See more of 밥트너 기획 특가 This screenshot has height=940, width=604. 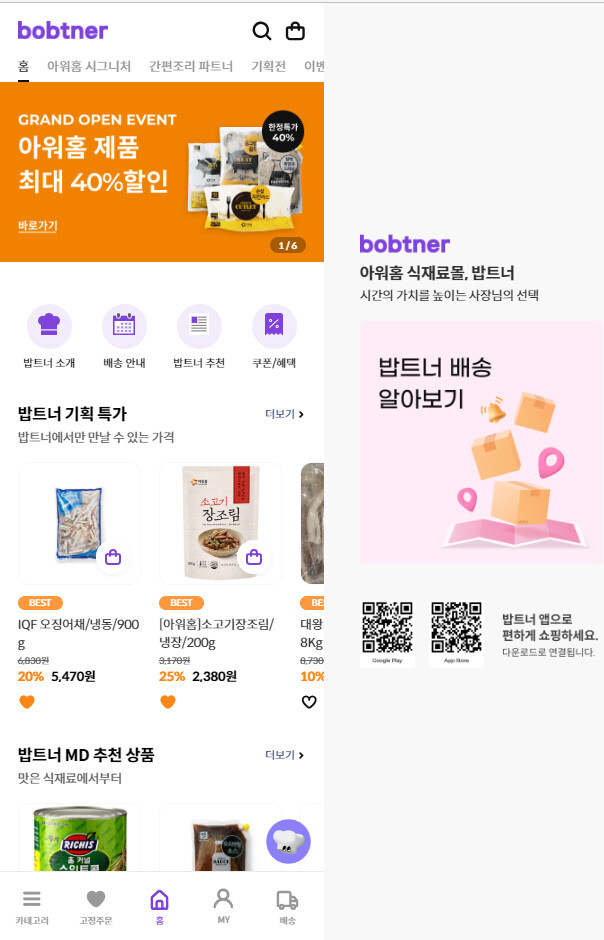click(x=284, y=414)
